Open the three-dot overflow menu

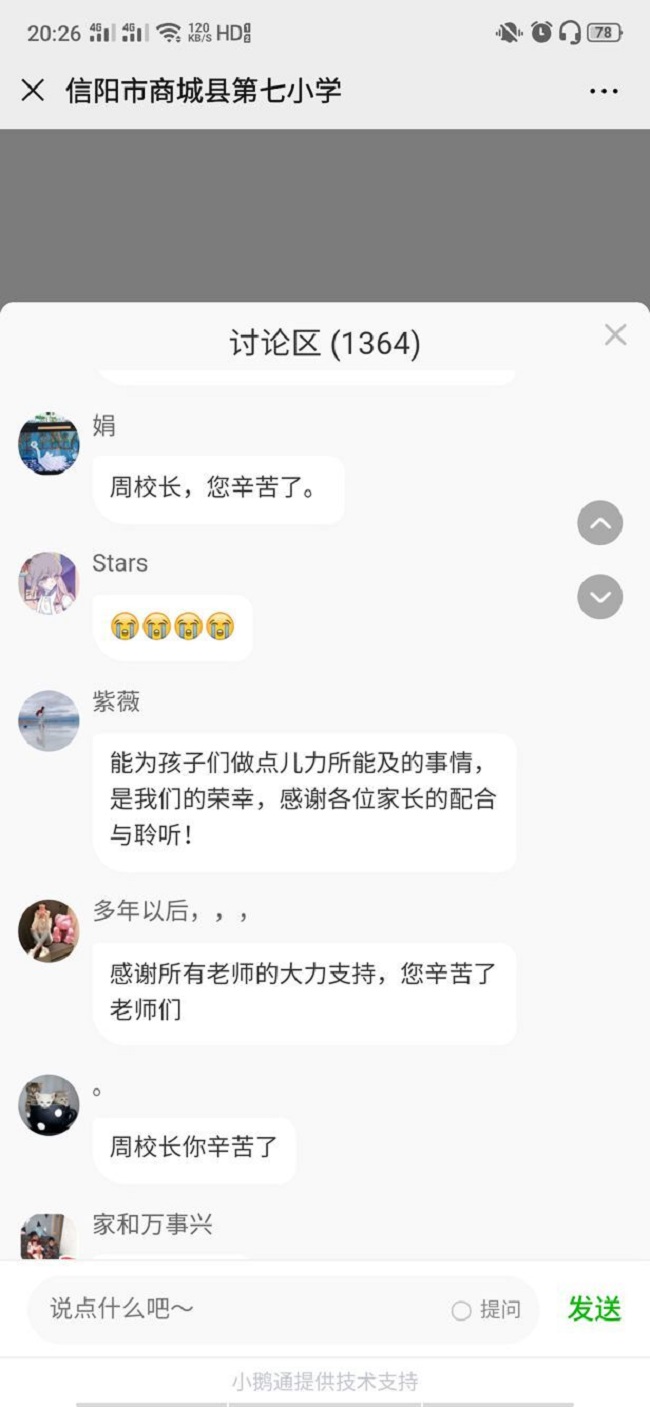point(603,91)
